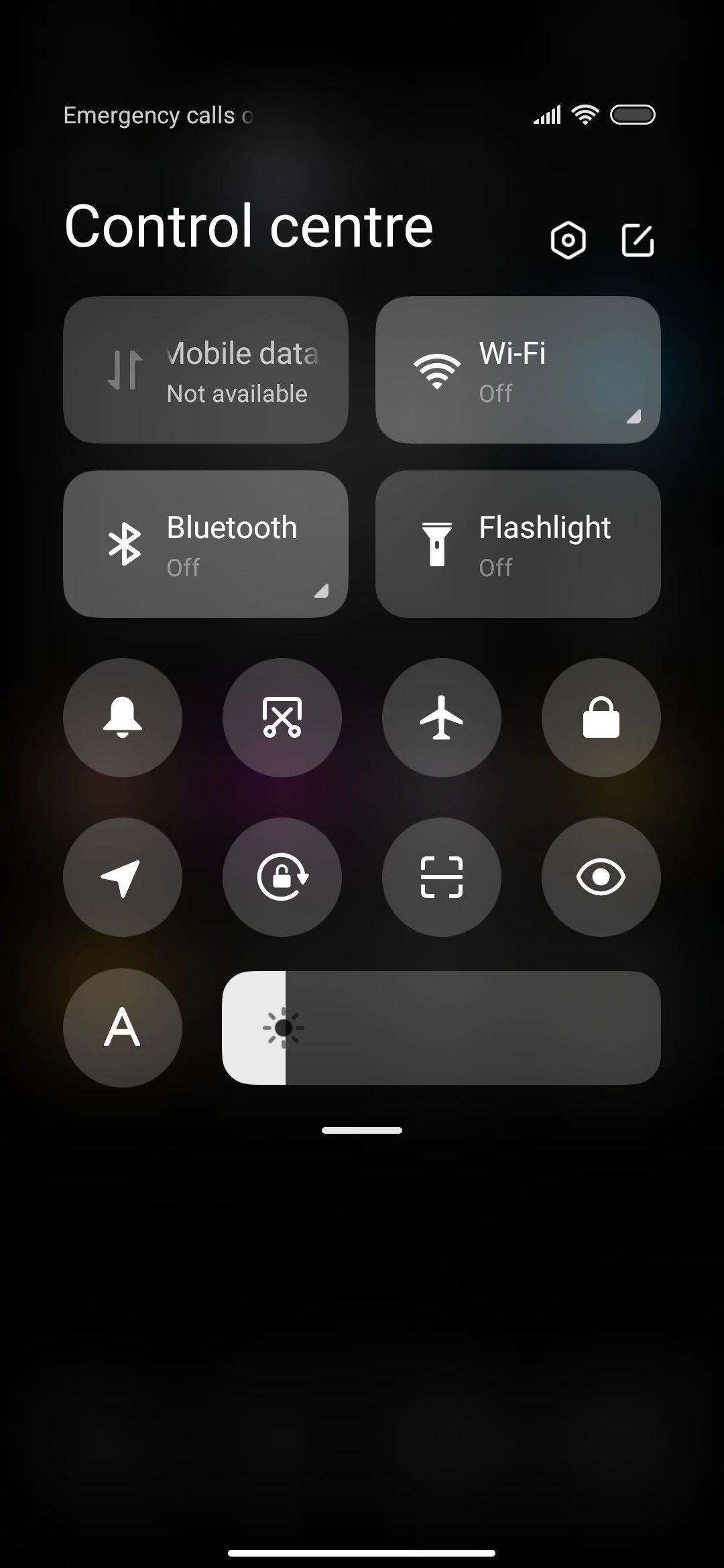Expand Bluetooth options via corner arrow
Viewport: 724px width, 1568px height.
coord(322,590)
